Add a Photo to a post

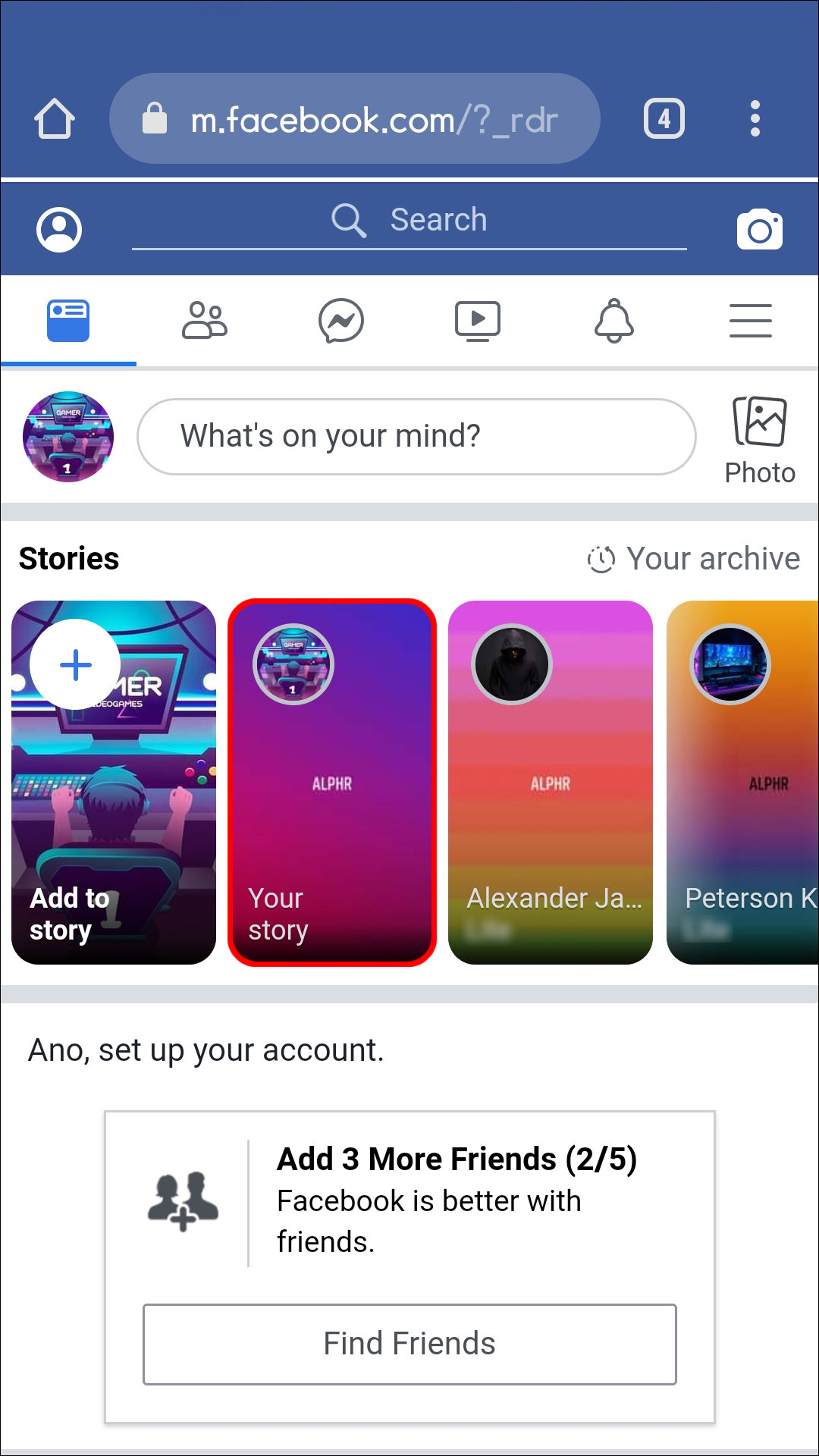760,440
